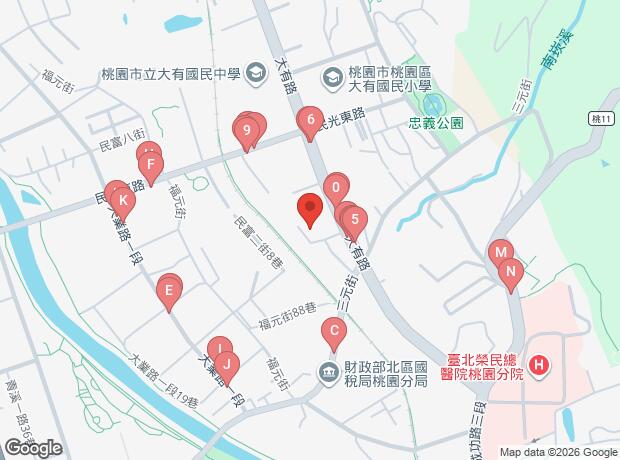The height and width of the screenshot is (460, 620).
Task: Select the marker labeled K
Action: pyautogui.click(x=122, y=200)
